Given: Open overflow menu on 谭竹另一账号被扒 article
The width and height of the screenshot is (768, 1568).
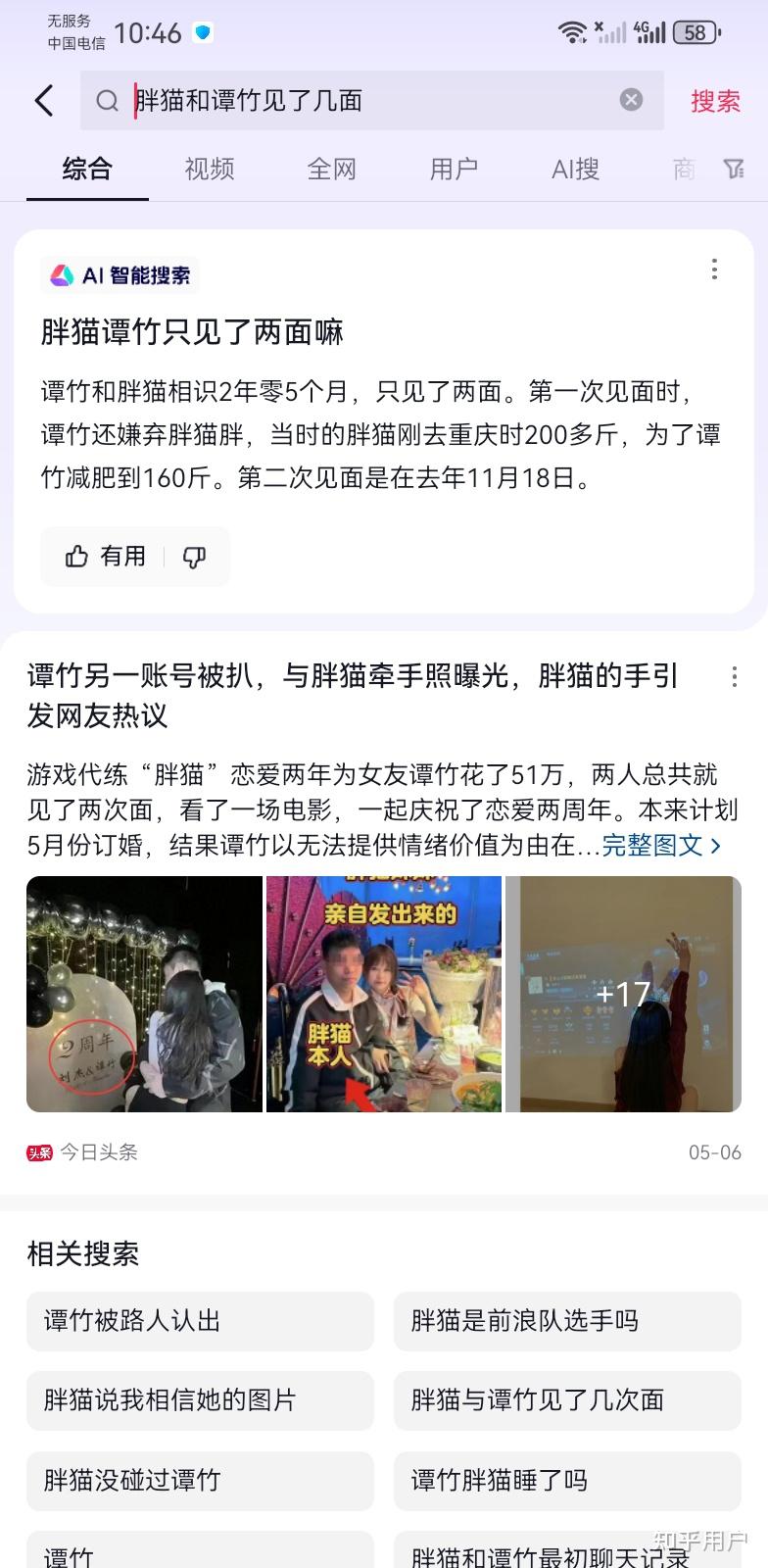Looking at the screenshot, I should coord(734,675).
